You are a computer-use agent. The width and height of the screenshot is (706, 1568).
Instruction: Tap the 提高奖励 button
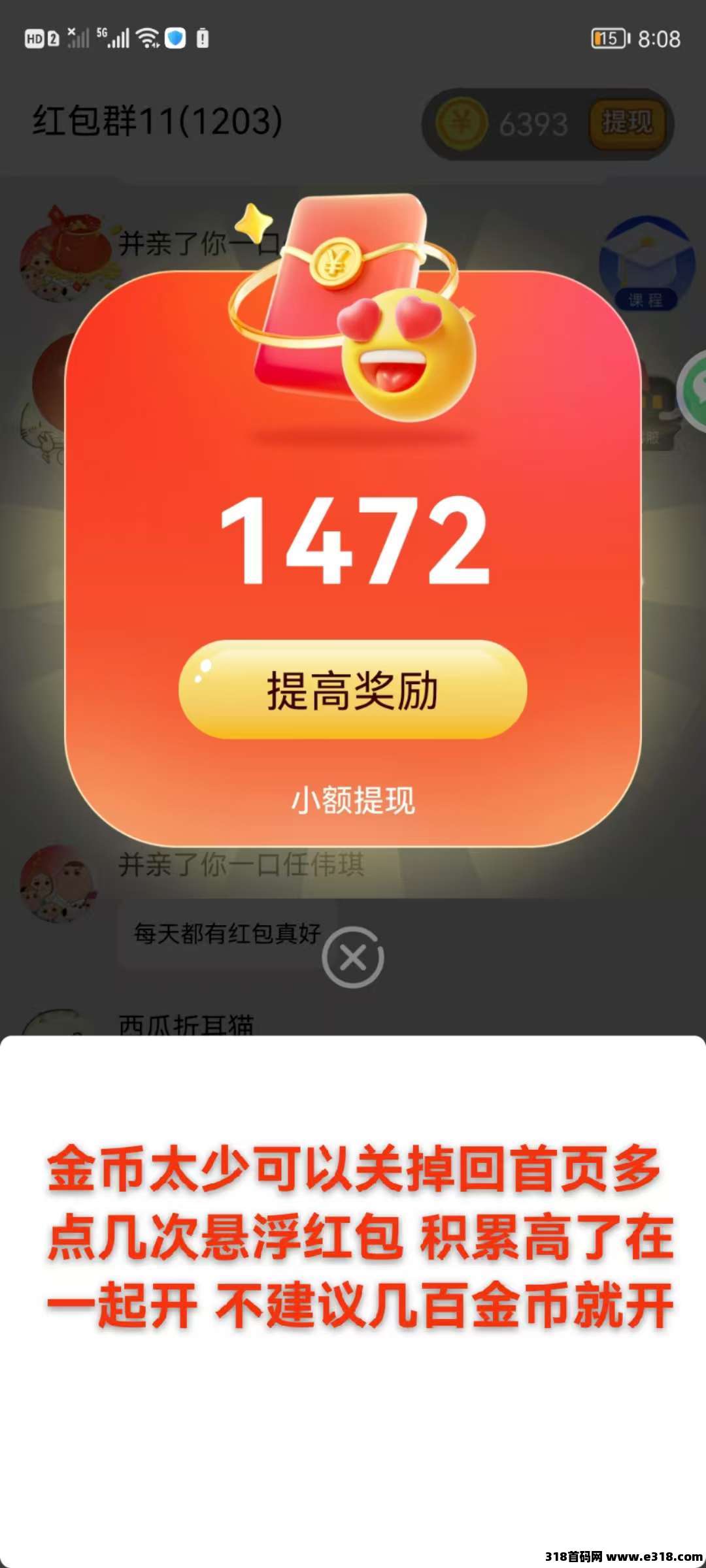pyautogui.click(x=352, y=690)
